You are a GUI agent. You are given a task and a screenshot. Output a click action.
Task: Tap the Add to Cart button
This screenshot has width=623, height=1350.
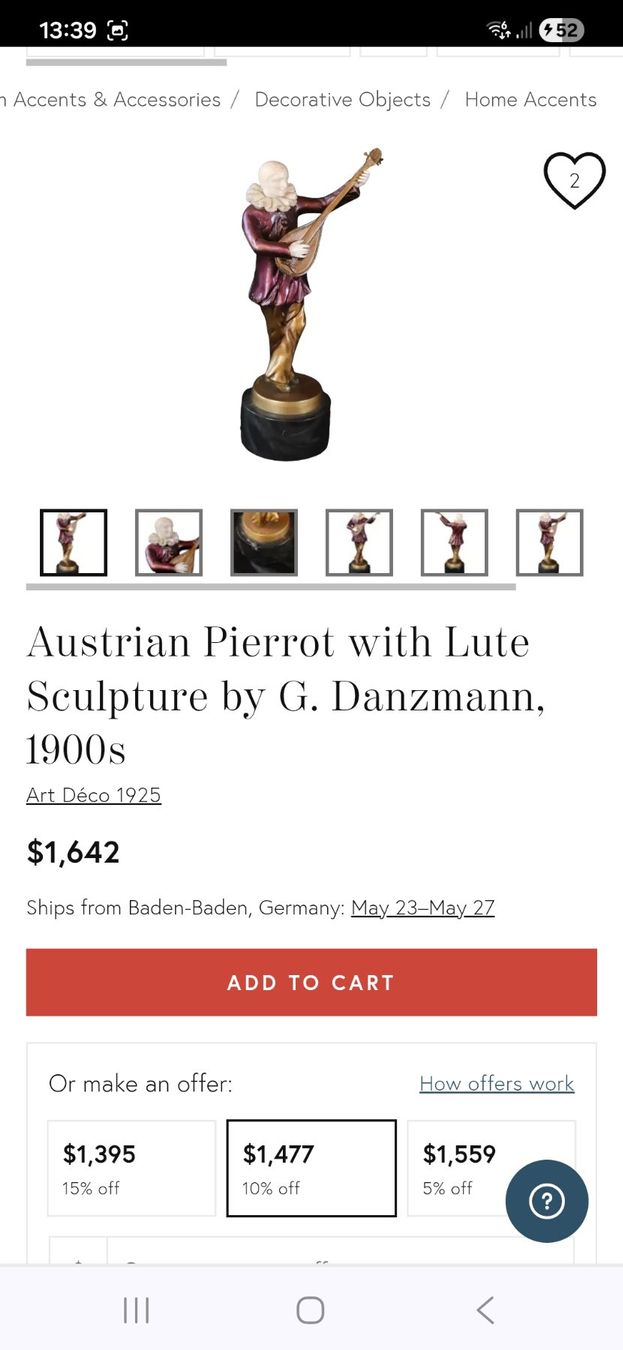(x=311, y=982)
